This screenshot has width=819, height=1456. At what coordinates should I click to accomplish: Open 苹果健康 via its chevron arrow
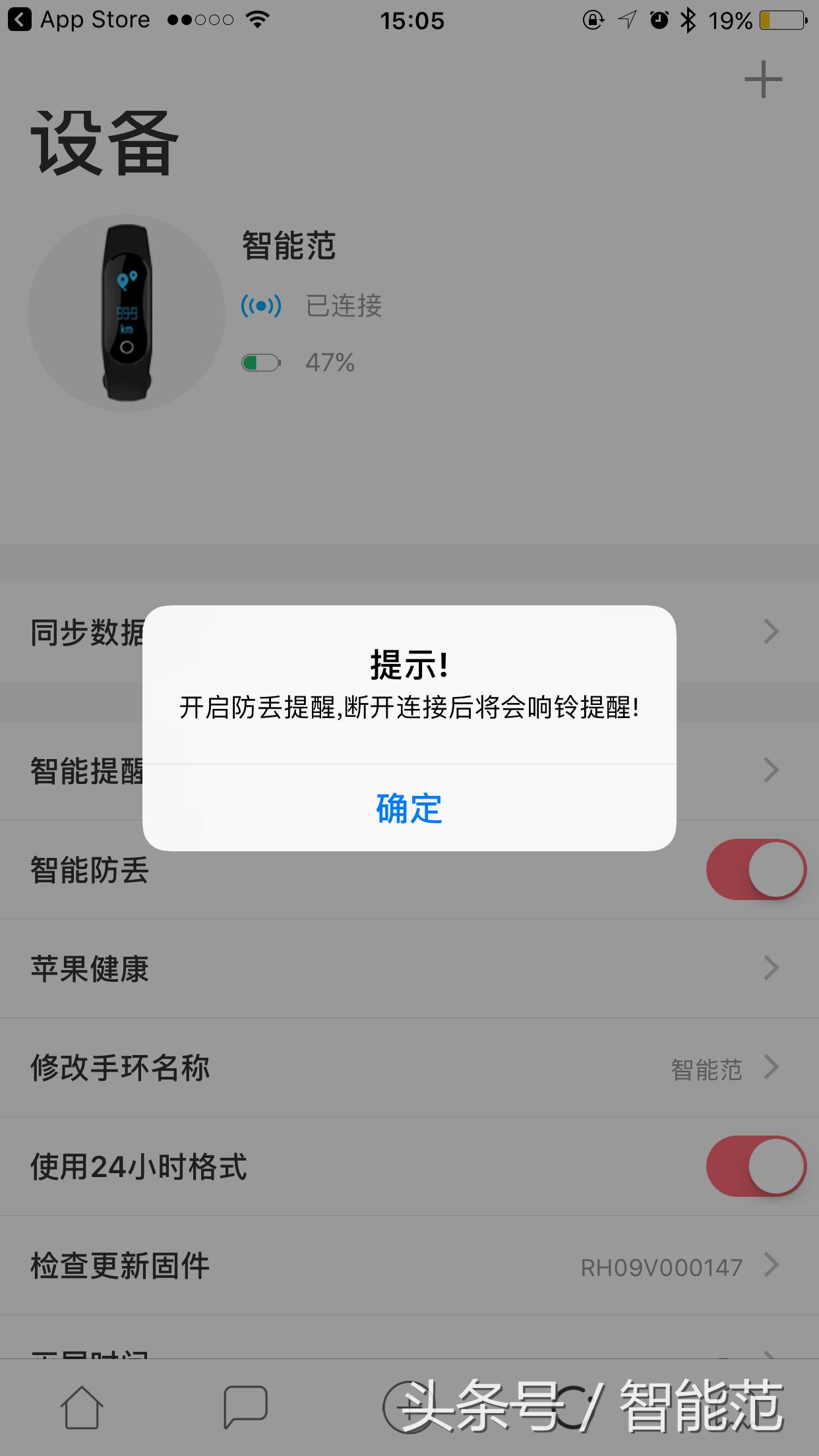pos(770,968)
